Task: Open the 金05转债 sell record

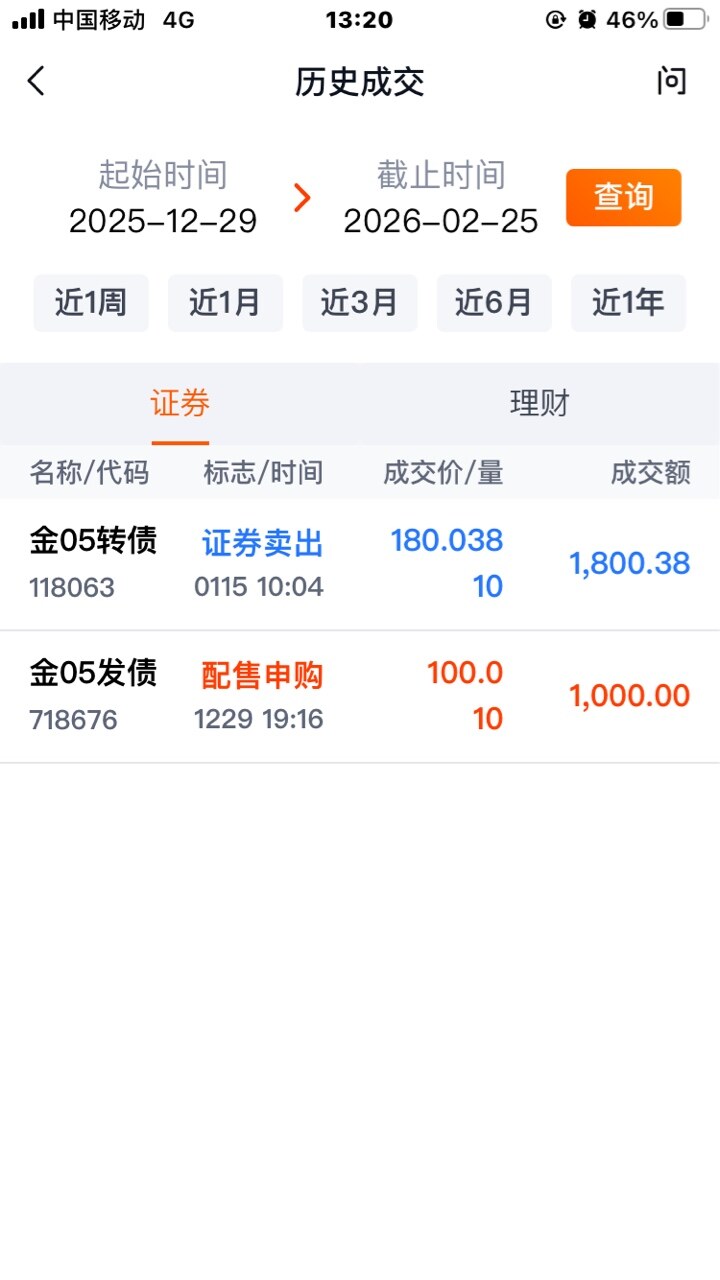Action: click(x=360, y=564)
